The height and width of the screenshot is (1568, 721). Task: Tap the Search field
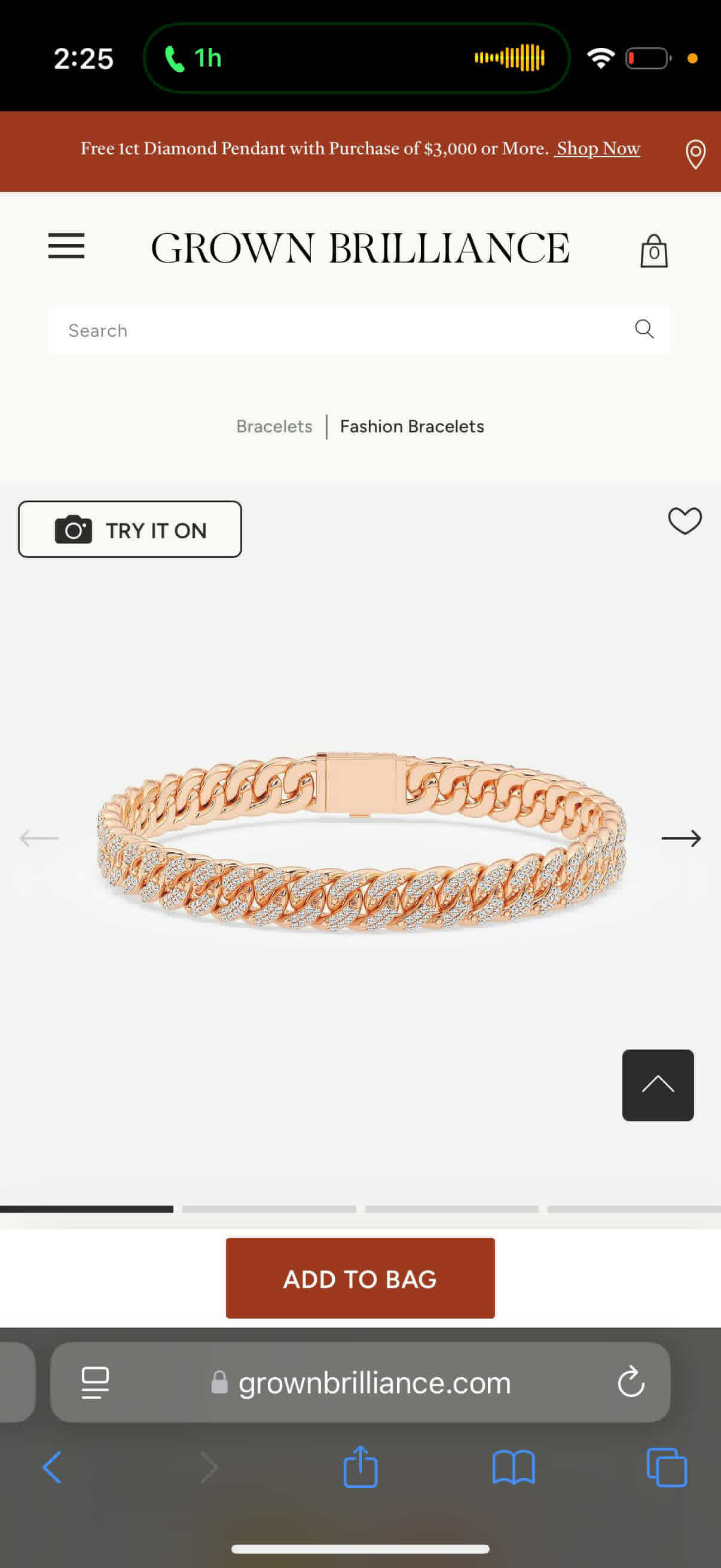(341, 331)
